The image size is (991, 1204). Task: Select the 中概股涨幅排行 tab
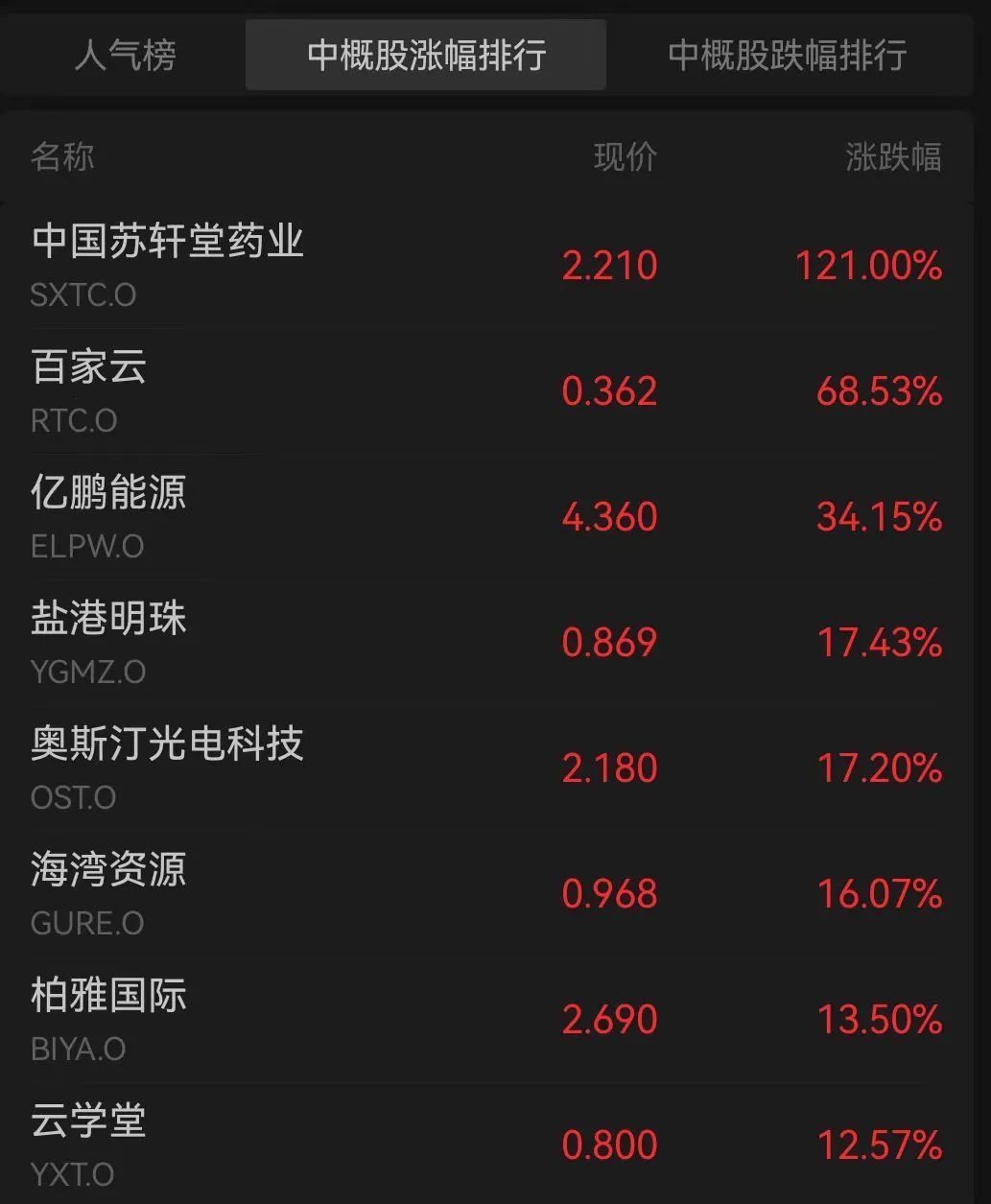tap(426, 55)
